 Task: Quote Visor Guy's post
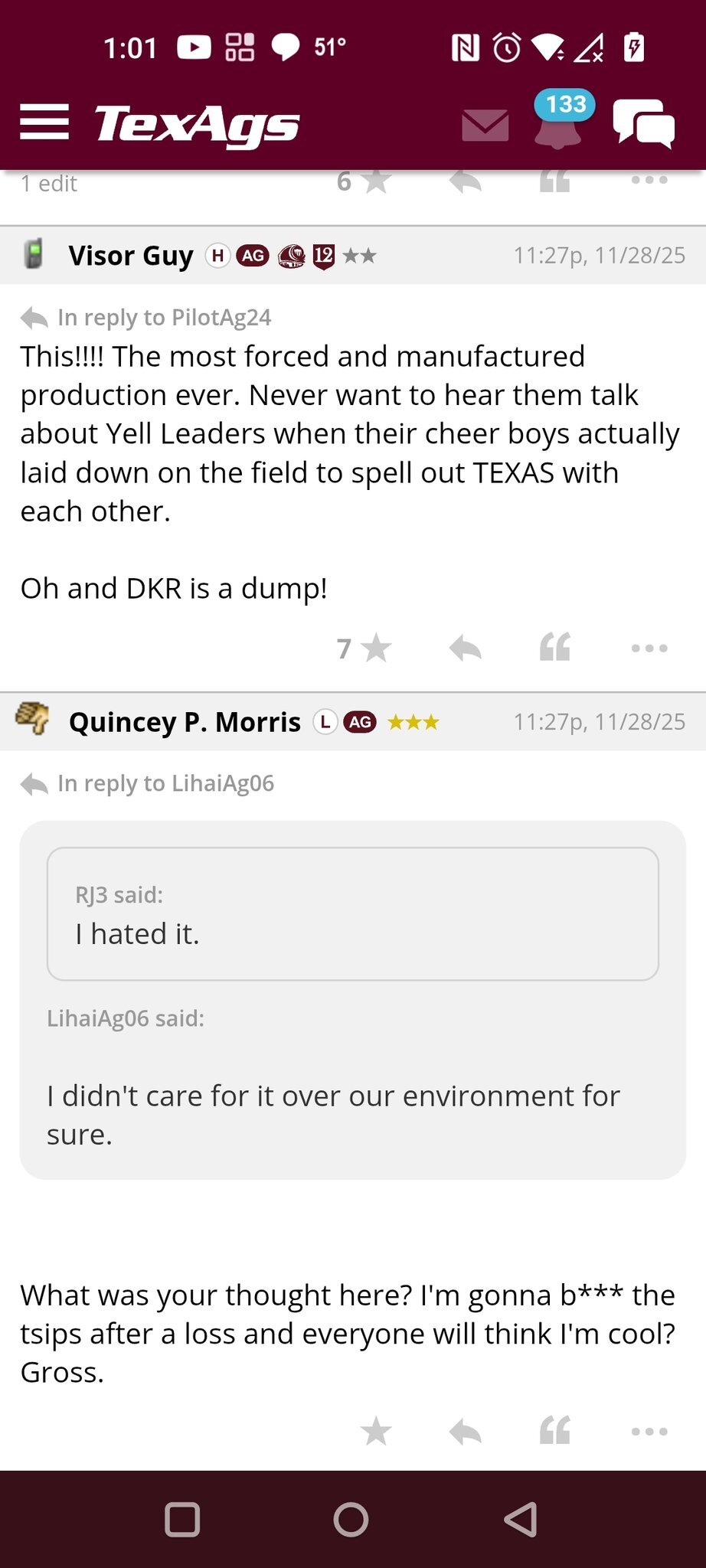point(555,648)
